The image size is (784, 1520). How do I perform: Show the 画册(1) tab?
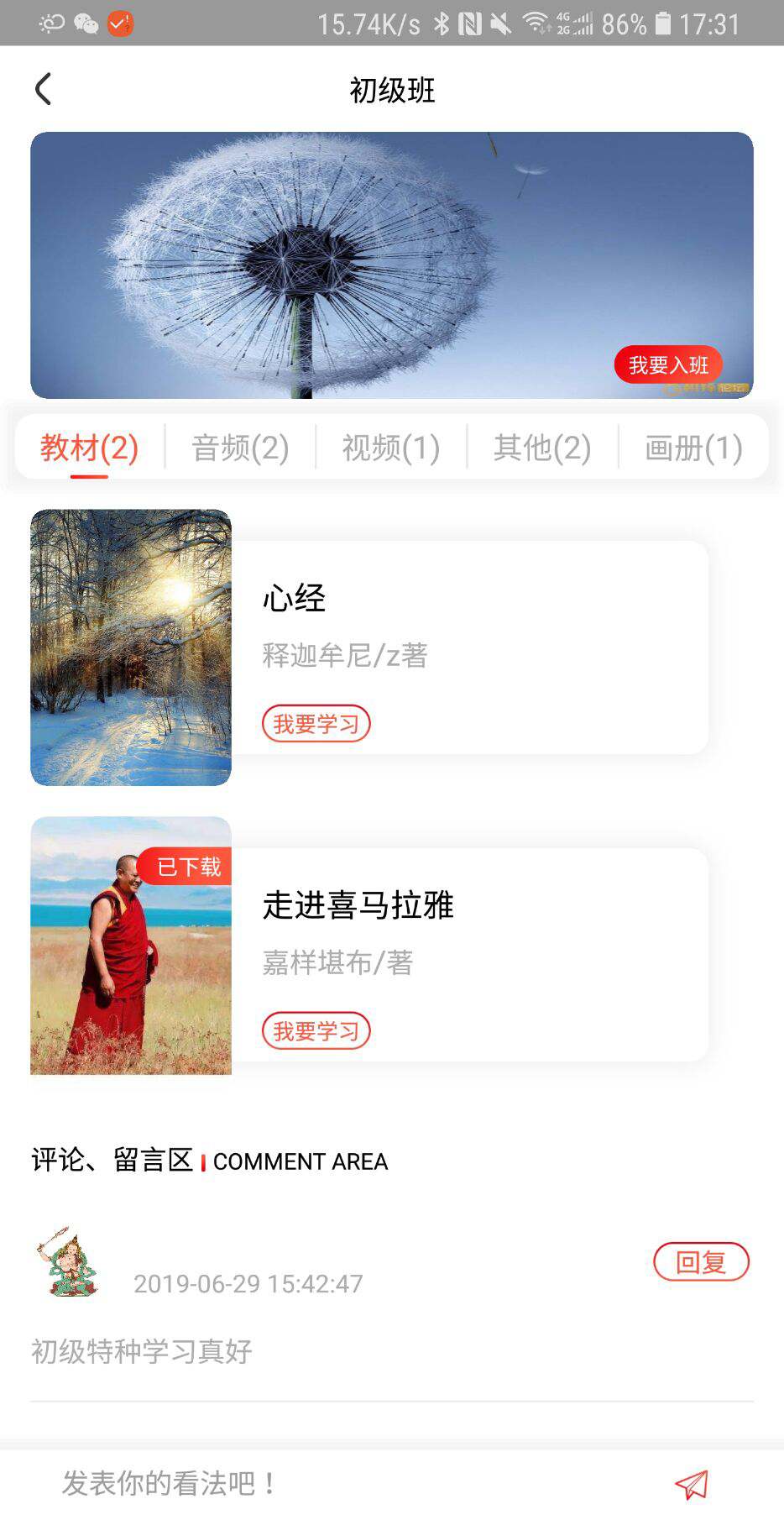click(693, 448)
